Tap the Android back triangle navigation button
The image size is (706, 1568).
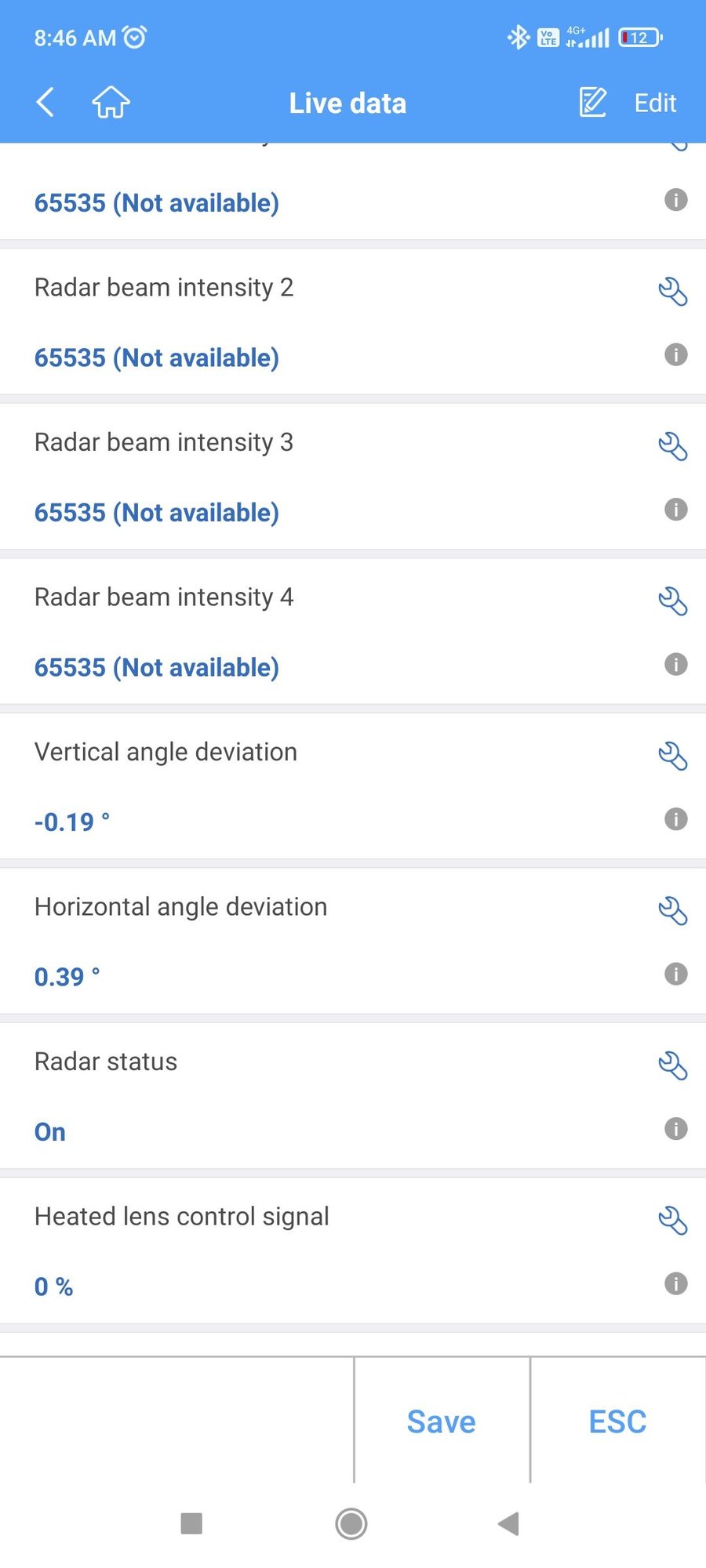508,1523
